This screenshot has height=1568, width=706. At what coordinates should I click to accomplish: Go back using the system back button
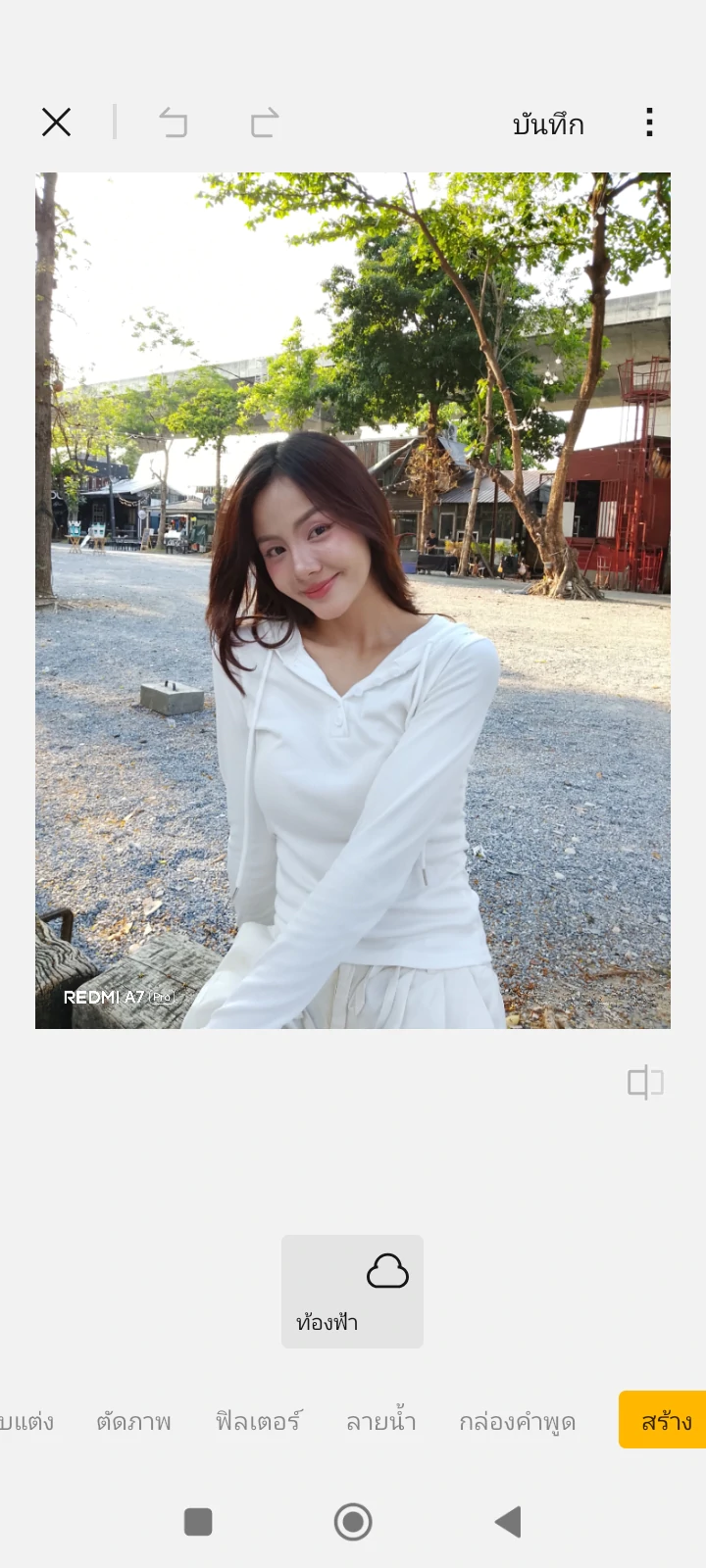[508, 1522]
